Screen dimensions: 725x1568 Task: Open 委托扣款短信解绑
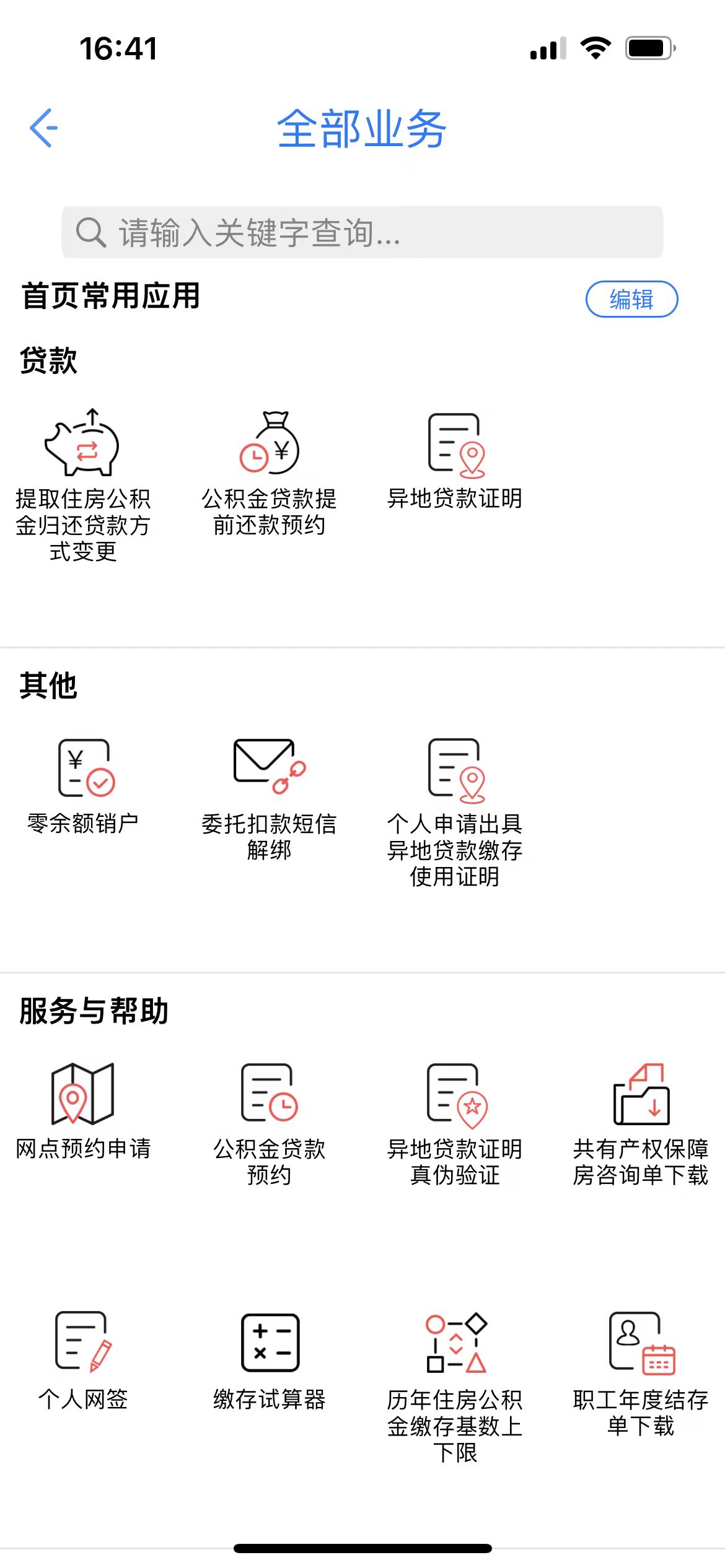(269, 796)
